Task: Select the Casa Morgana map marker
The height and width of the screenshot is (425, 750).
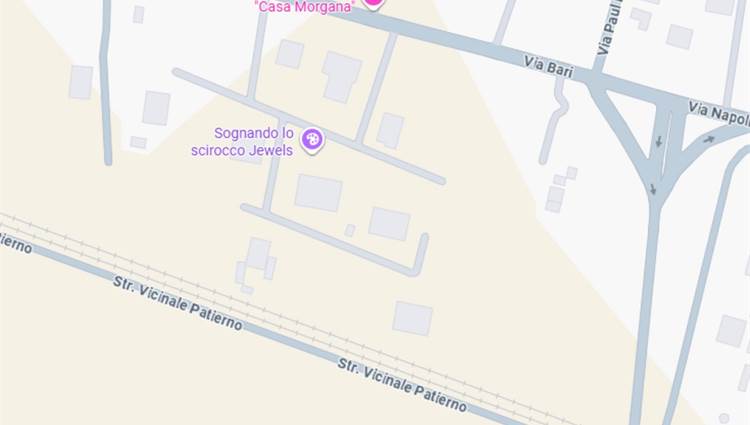Action: (x=372, y=3)
